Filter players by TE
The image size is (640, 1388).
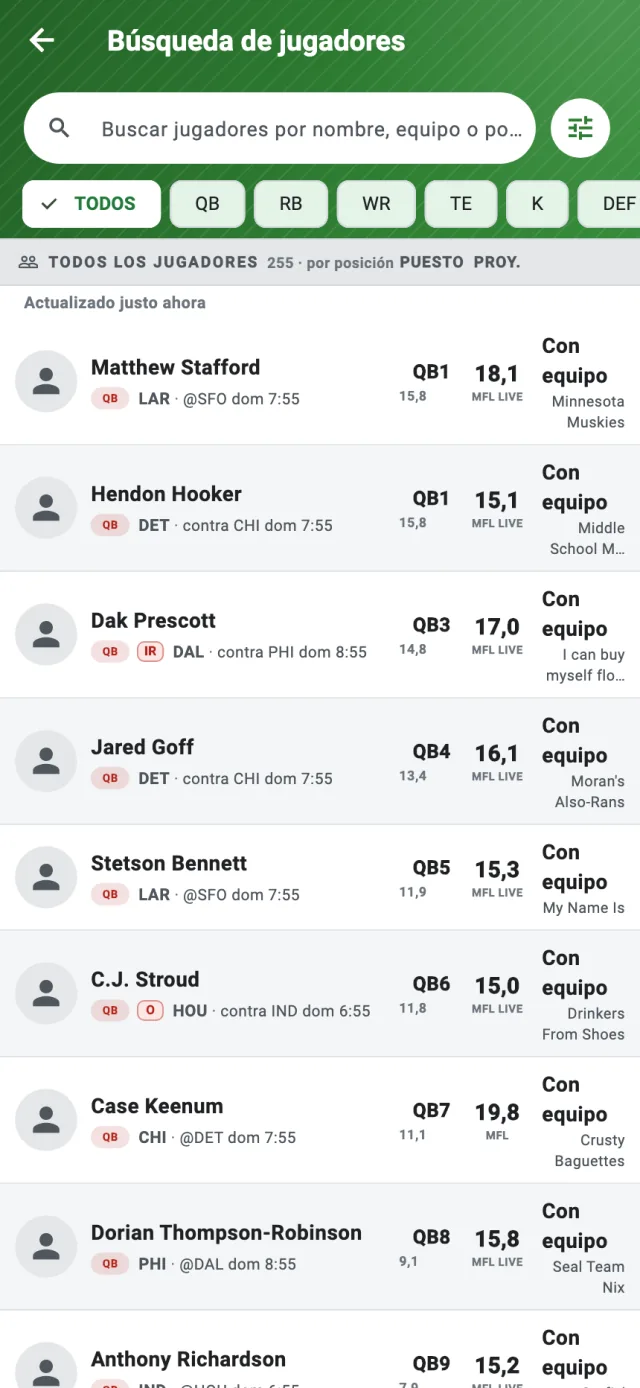click(x=461, y=204)
